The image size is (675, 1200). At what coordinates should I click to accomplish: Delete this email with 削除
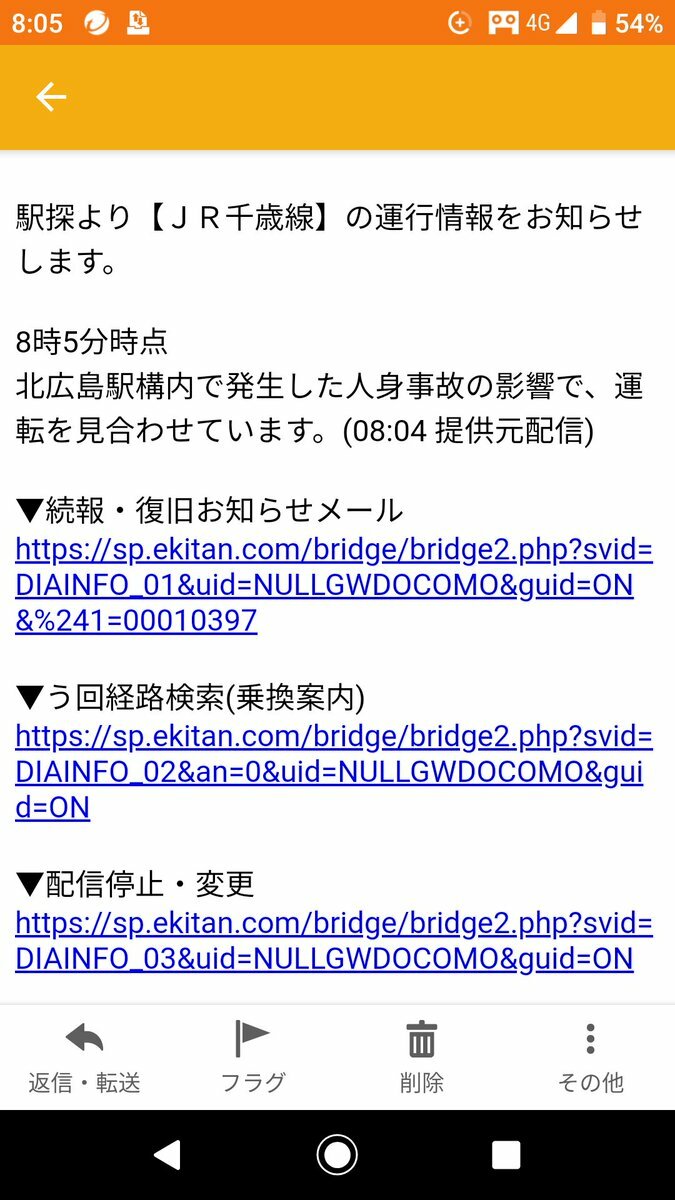click(421, 1057)
